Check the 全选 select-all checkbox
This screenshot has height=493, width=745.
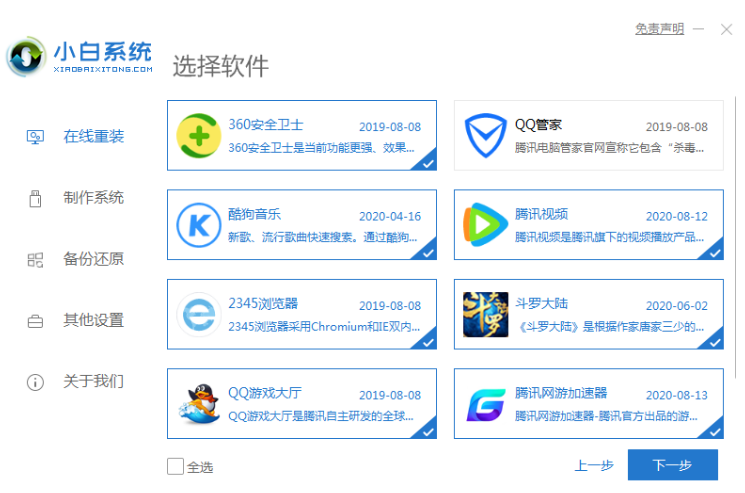[176, 466]
